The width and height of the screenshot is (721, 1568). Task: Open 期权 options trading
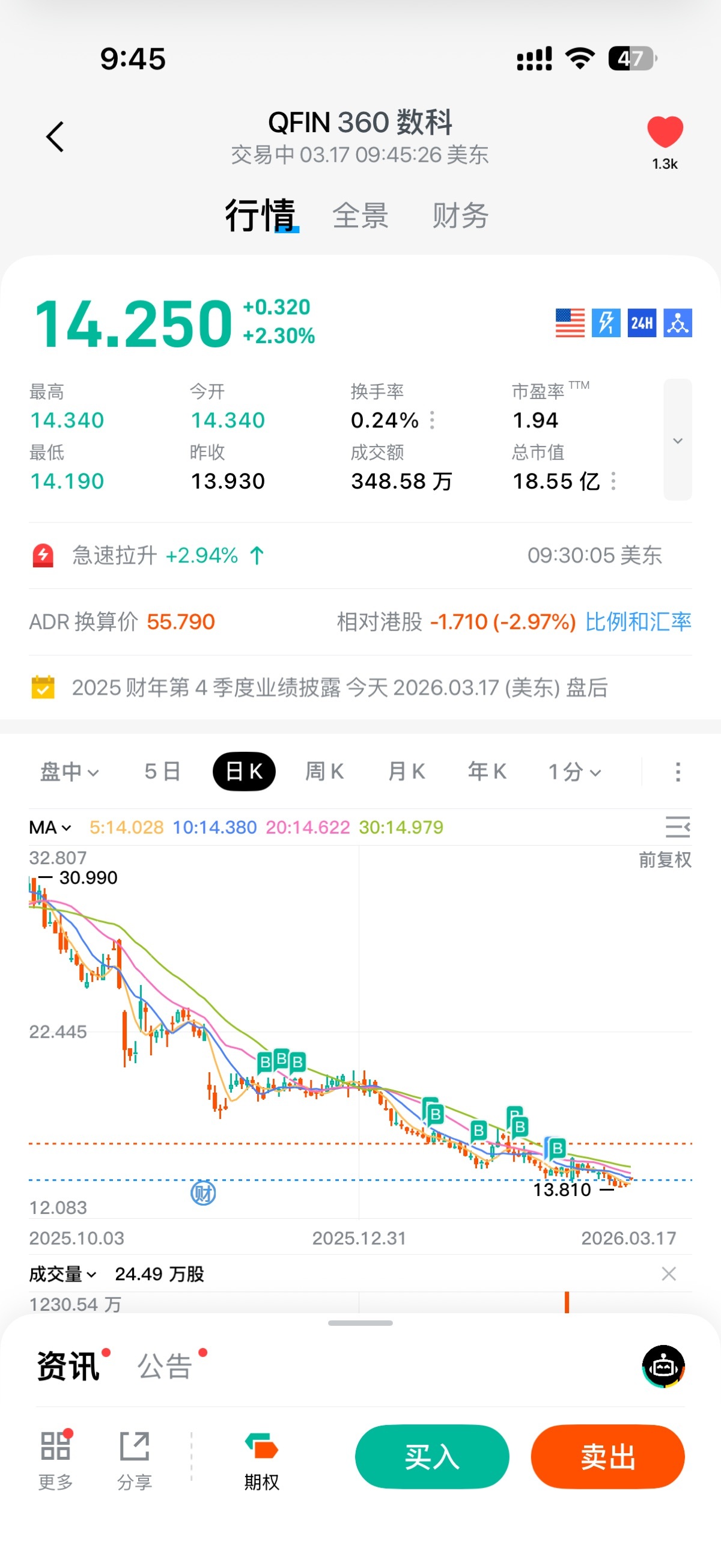coord(261,1460)
